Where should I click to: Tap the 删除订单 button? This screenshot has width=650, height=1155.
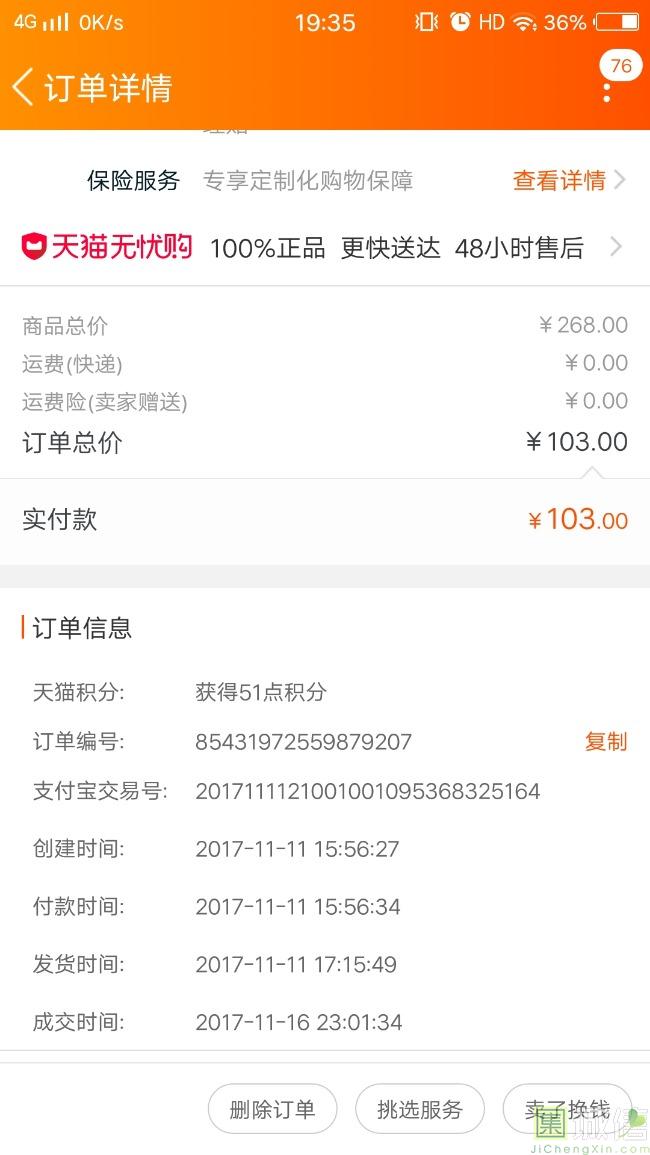point(273,1109)
